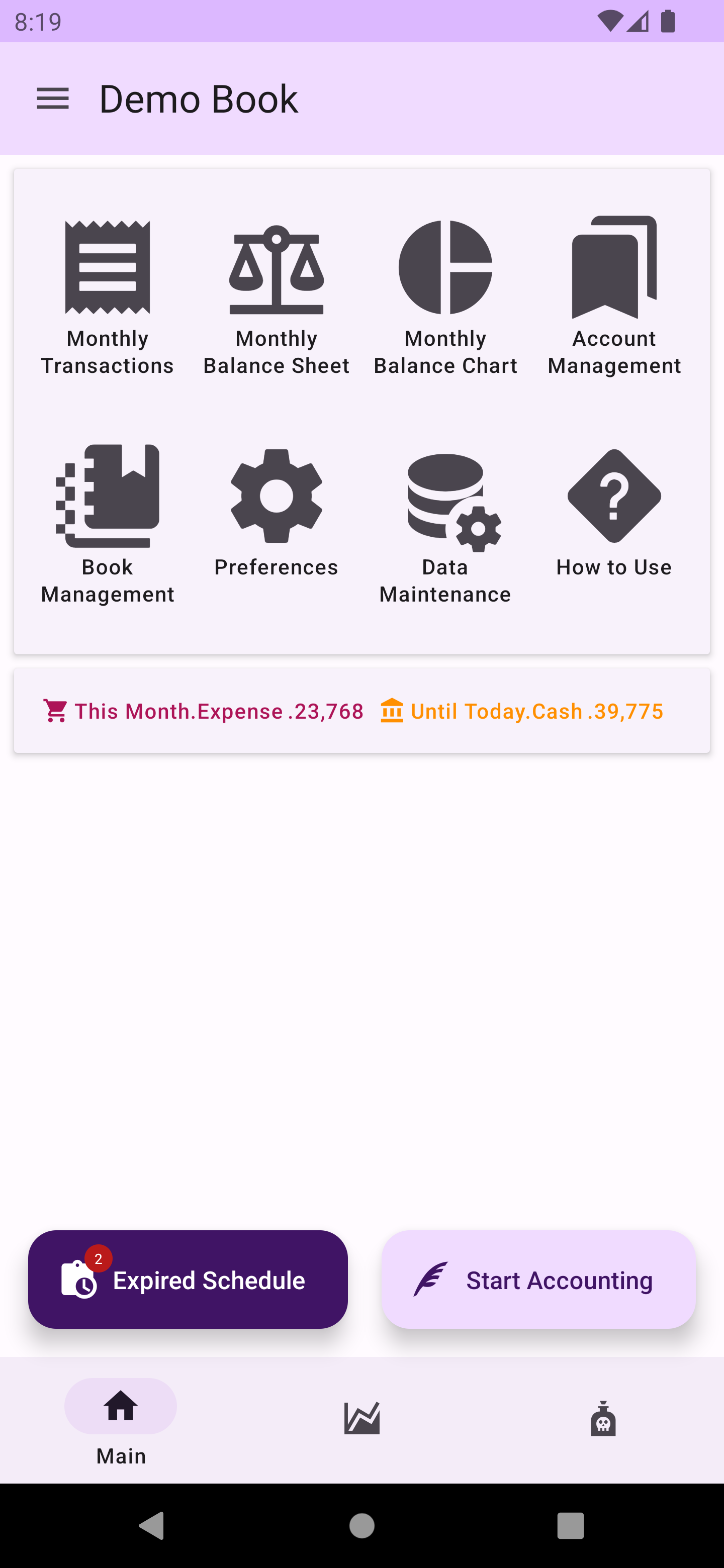The height and width of the screenshot is (1568, 724).
Task: Open the hamburger drawer menu
Action: [52, 99]
